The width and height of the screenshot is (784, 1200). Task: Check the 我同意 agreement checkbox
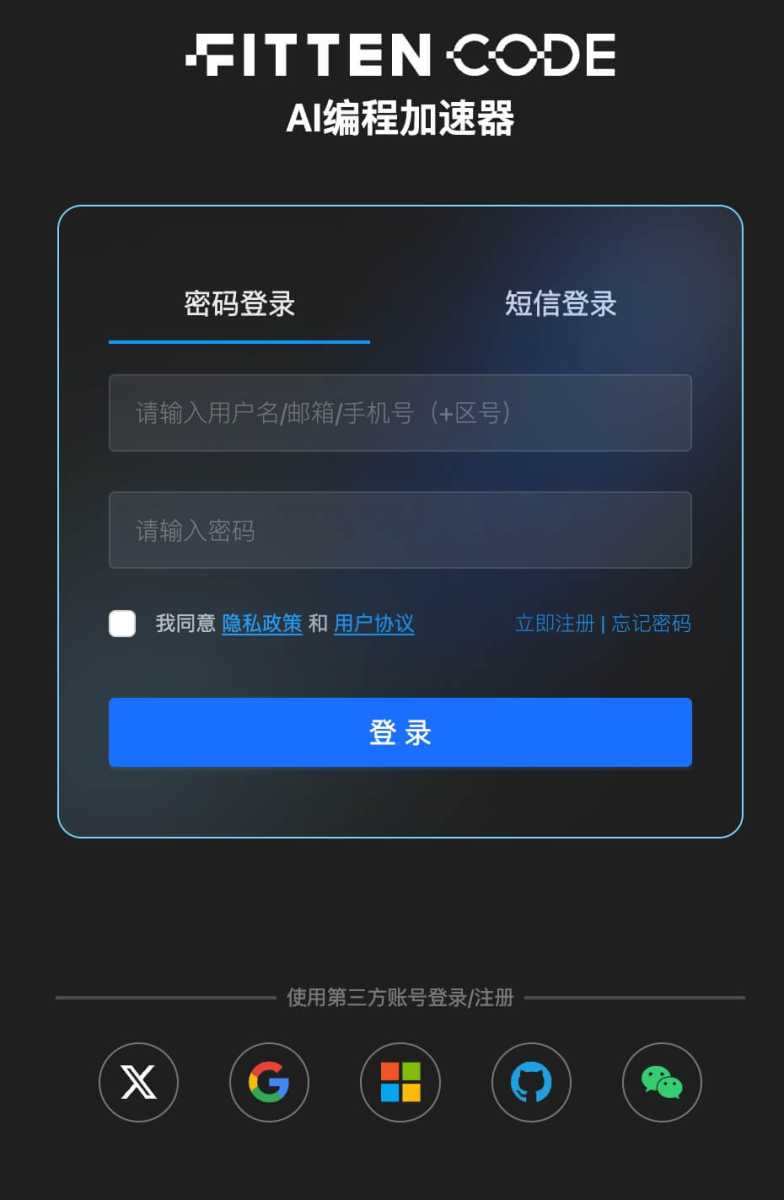click(122, 624)
